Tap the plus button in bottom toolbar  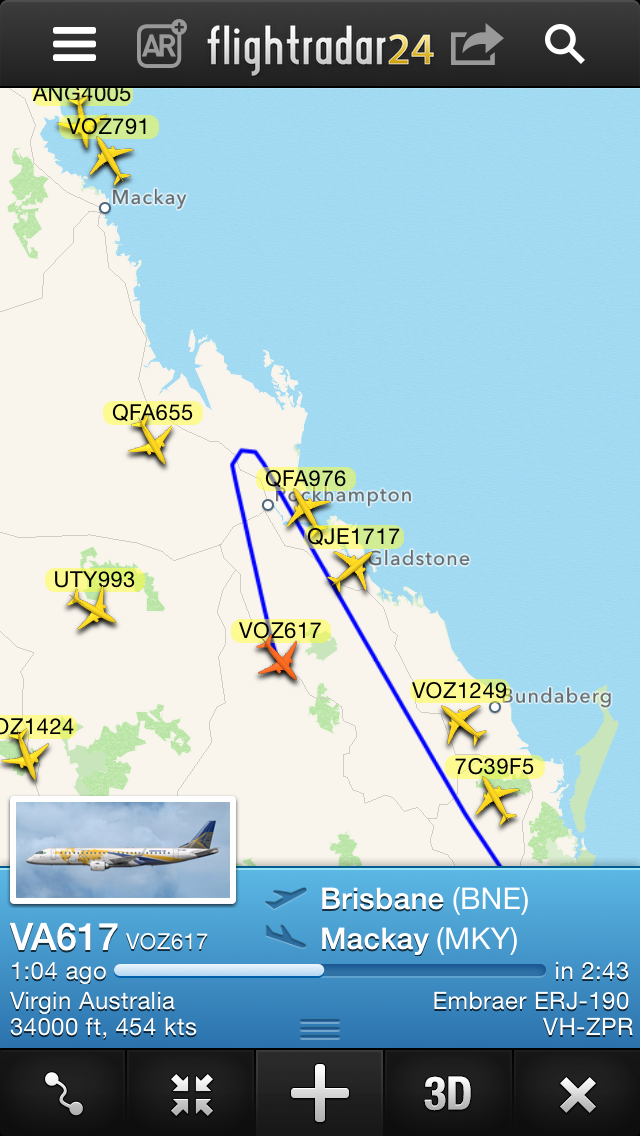pyautogui.click(x=320, y=1093)
